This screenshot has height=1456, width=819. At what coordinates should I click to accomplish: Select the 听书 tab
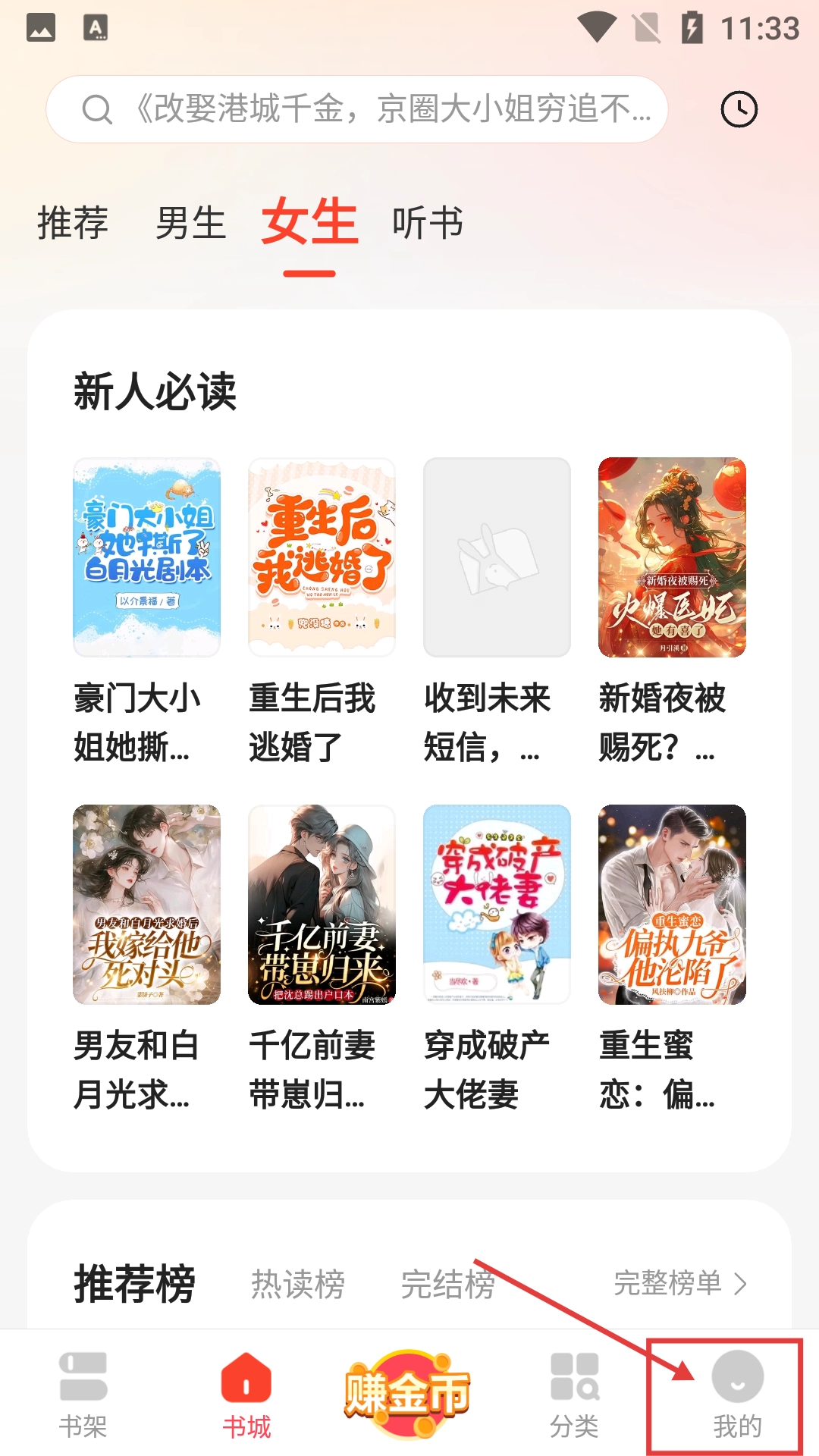click(x=428, y=223)
